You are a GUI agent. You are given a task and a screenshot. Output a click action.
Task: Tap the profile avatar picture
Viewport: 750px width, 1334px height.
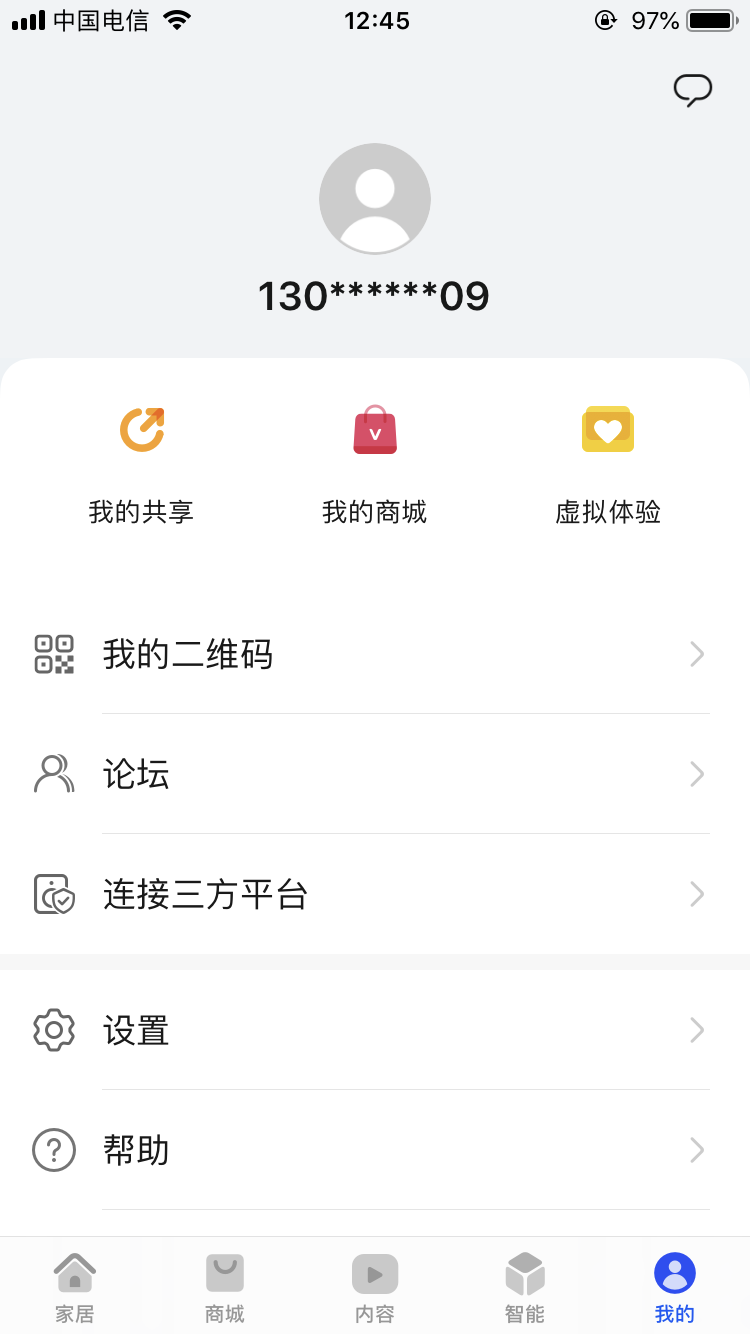375,198
